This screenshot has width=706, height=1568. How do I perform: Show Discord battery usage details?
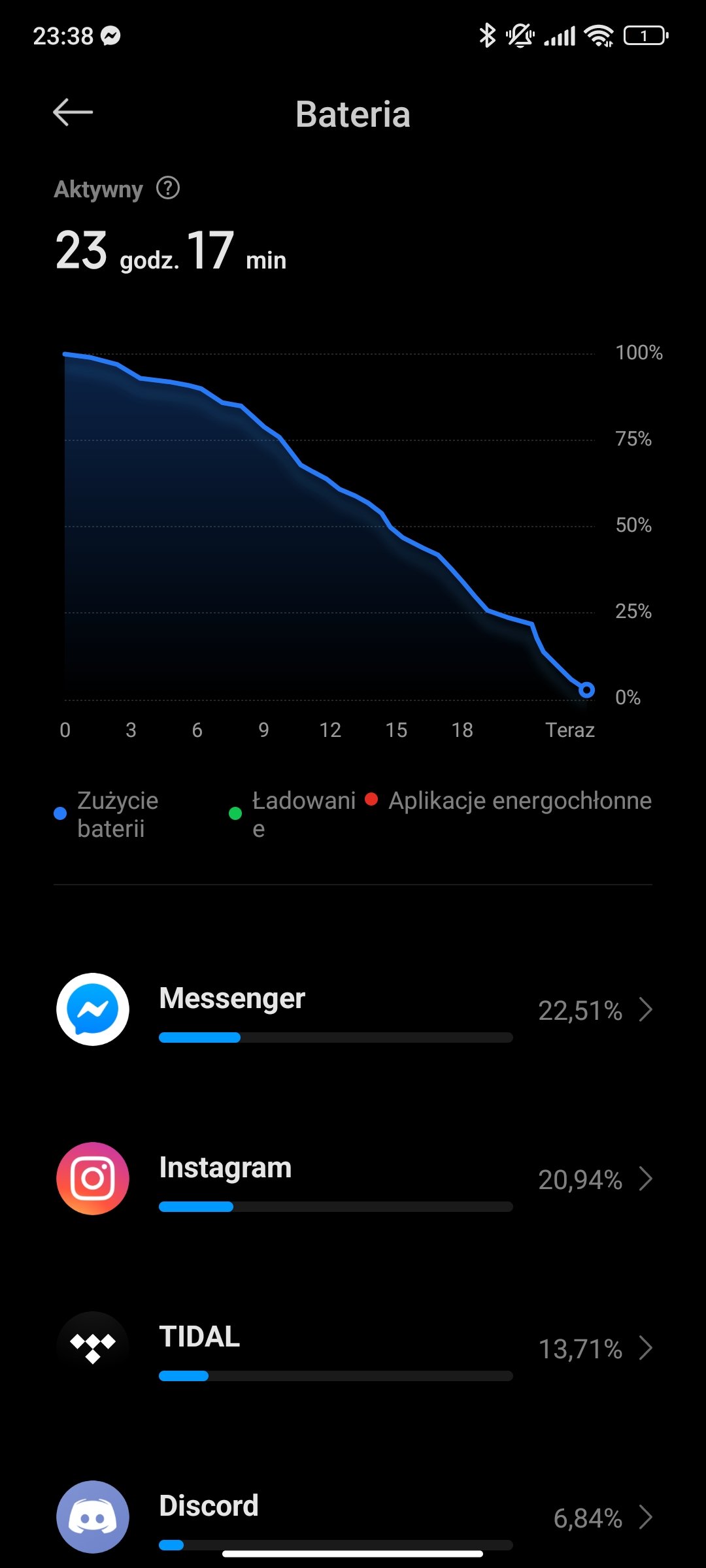353,1516
